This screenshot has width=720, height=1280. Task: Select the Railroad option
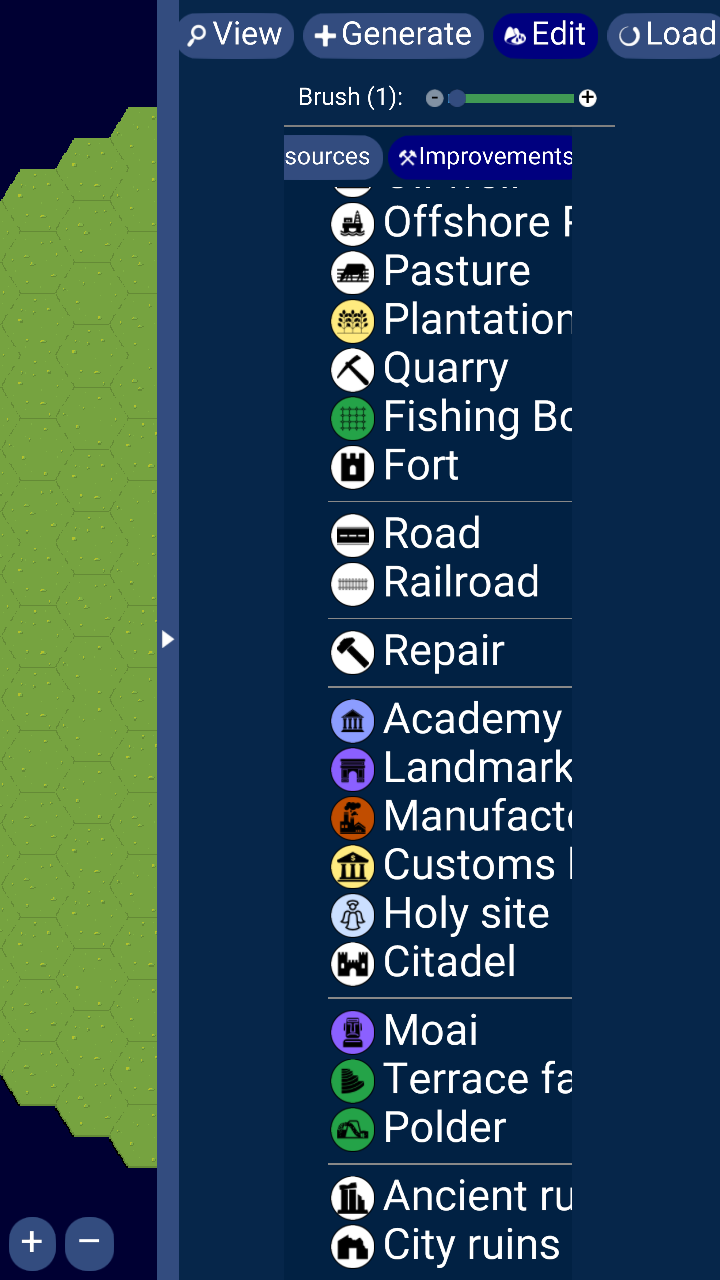(x=435, y=583)
